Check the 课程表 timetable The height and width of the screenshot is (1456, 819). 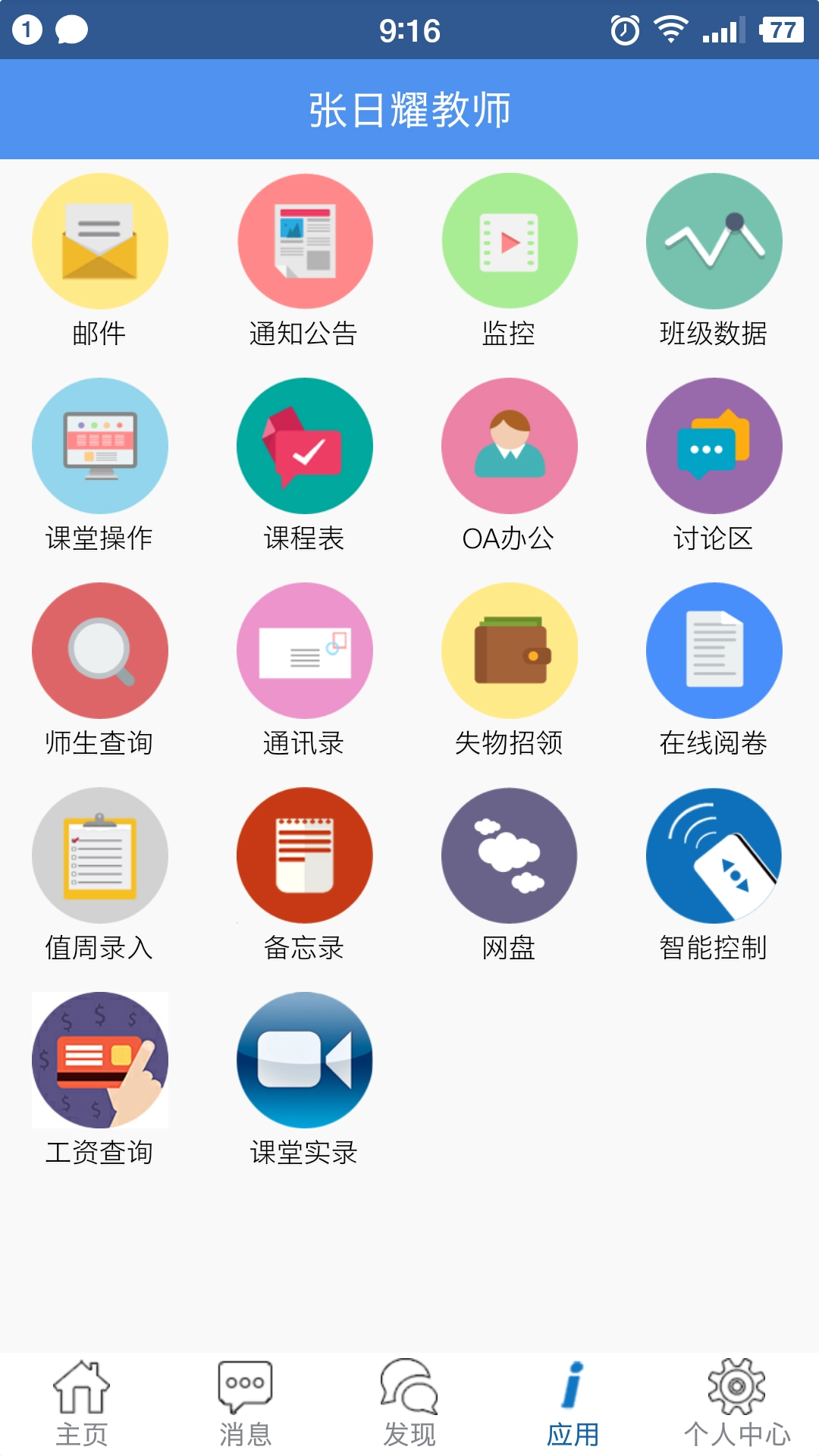pos(304,446)
